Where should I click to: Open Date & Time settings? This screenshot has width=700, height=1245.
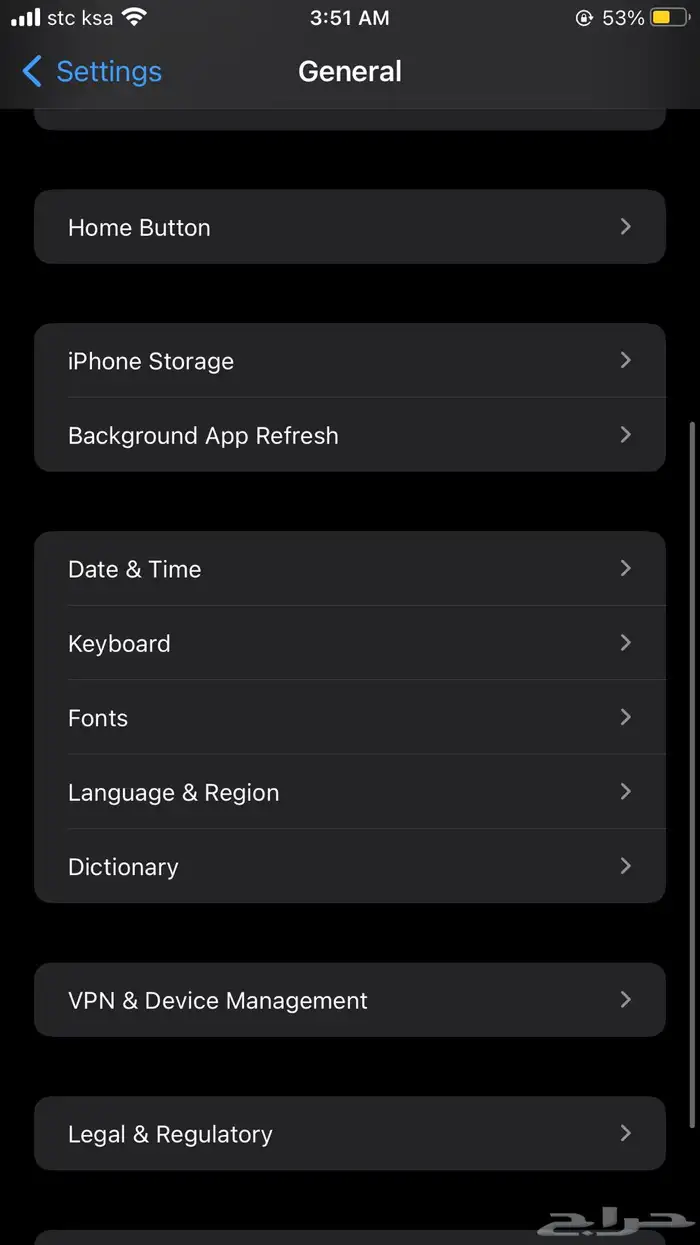click(x=349, y=569)
